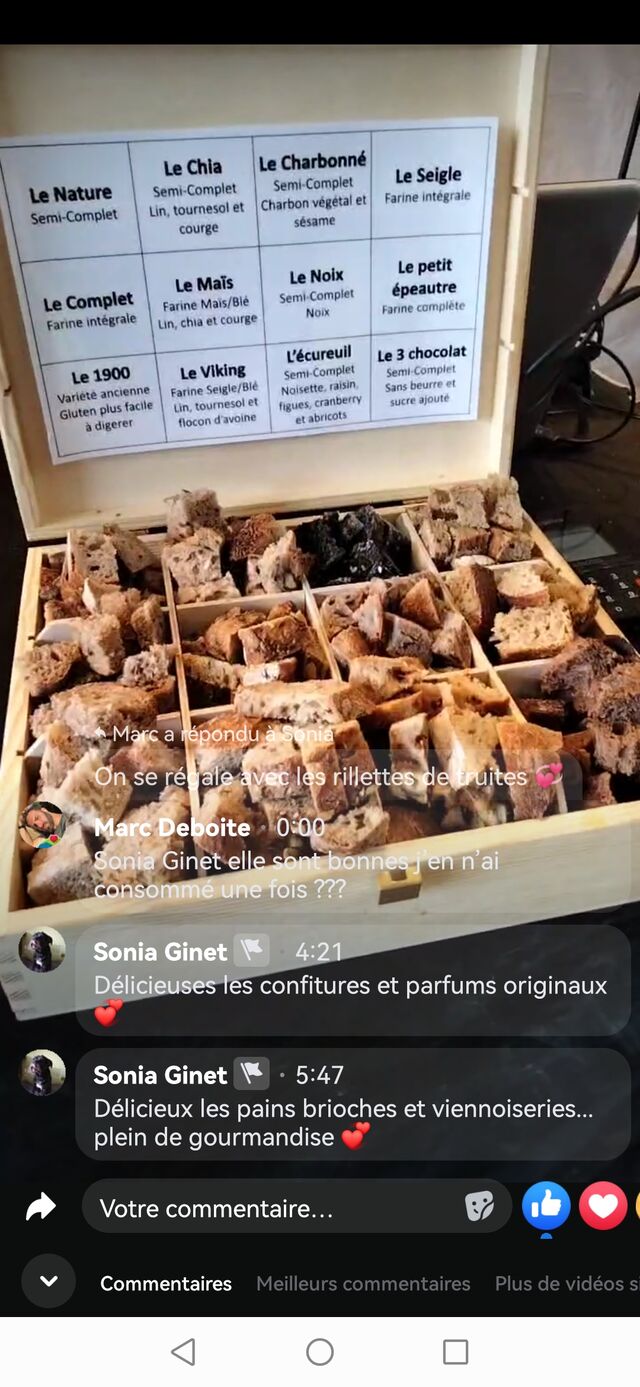Open the 'Votre commentaire…' comment field
This screenshot has width=640, height=1387.
[x=270, y=1208]
